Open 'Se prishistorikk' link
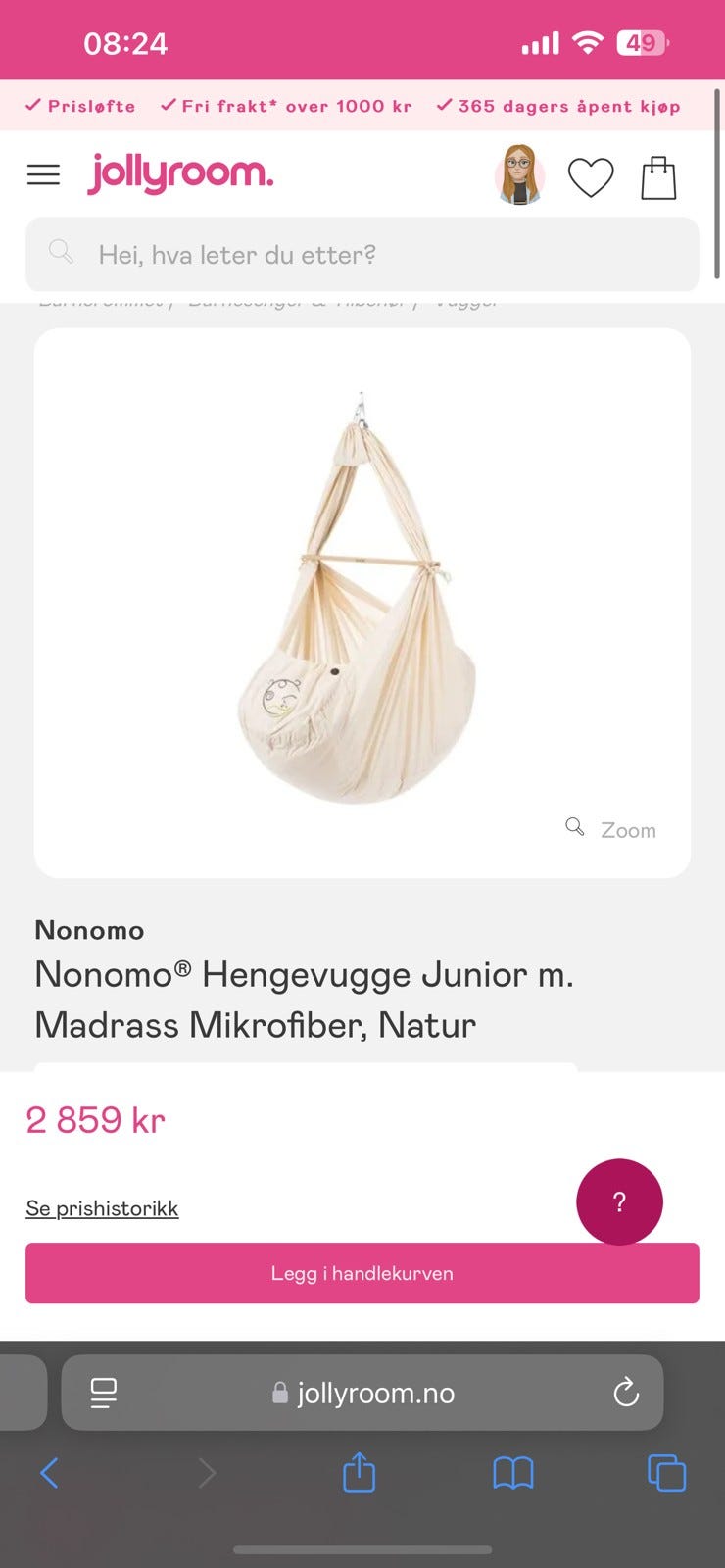Image resolution: width=725 pixels, height=1568 pixels. pyautogui.click(x=102, y=1208)
